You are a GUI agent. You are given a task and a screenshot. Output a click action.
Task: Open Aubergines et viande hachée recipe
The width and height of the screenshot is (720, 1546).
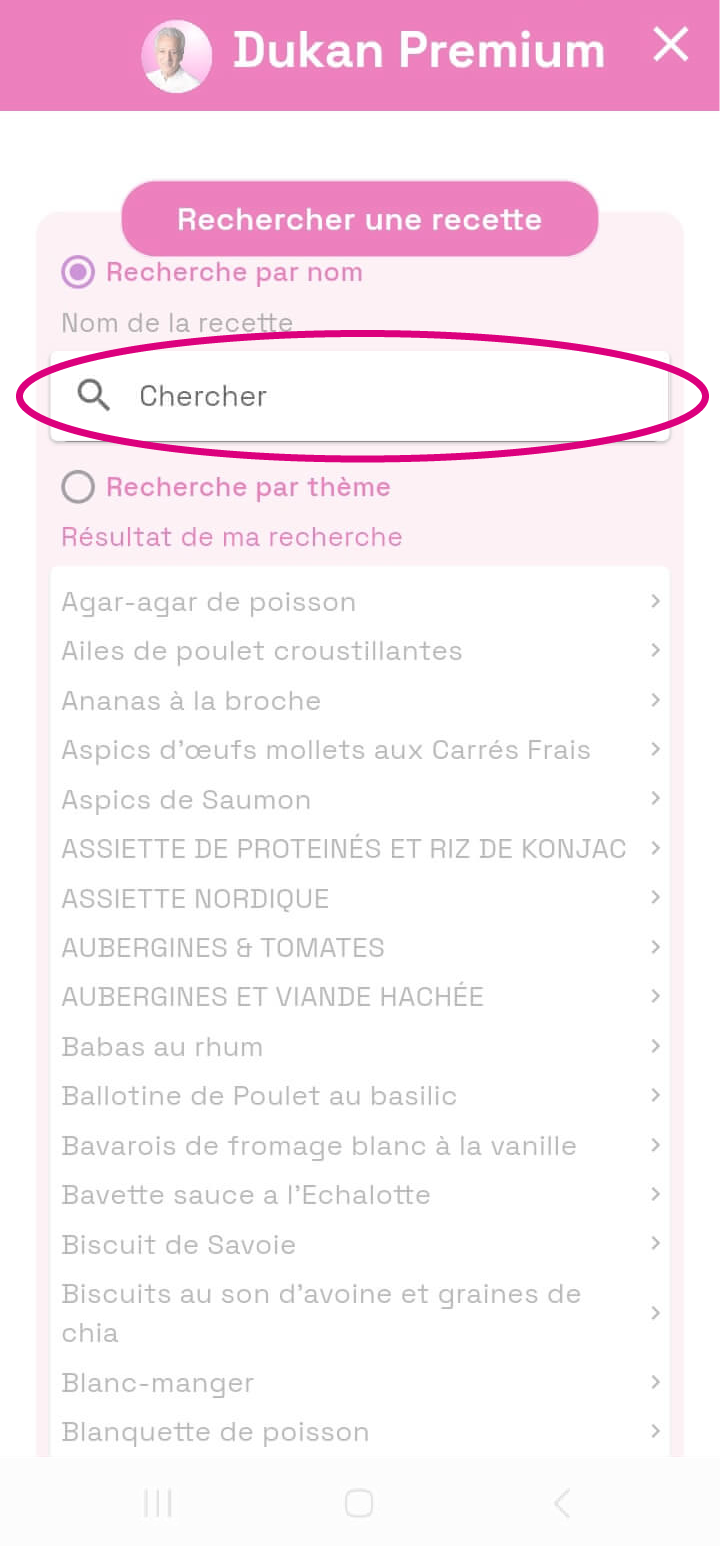click(358, 997)
